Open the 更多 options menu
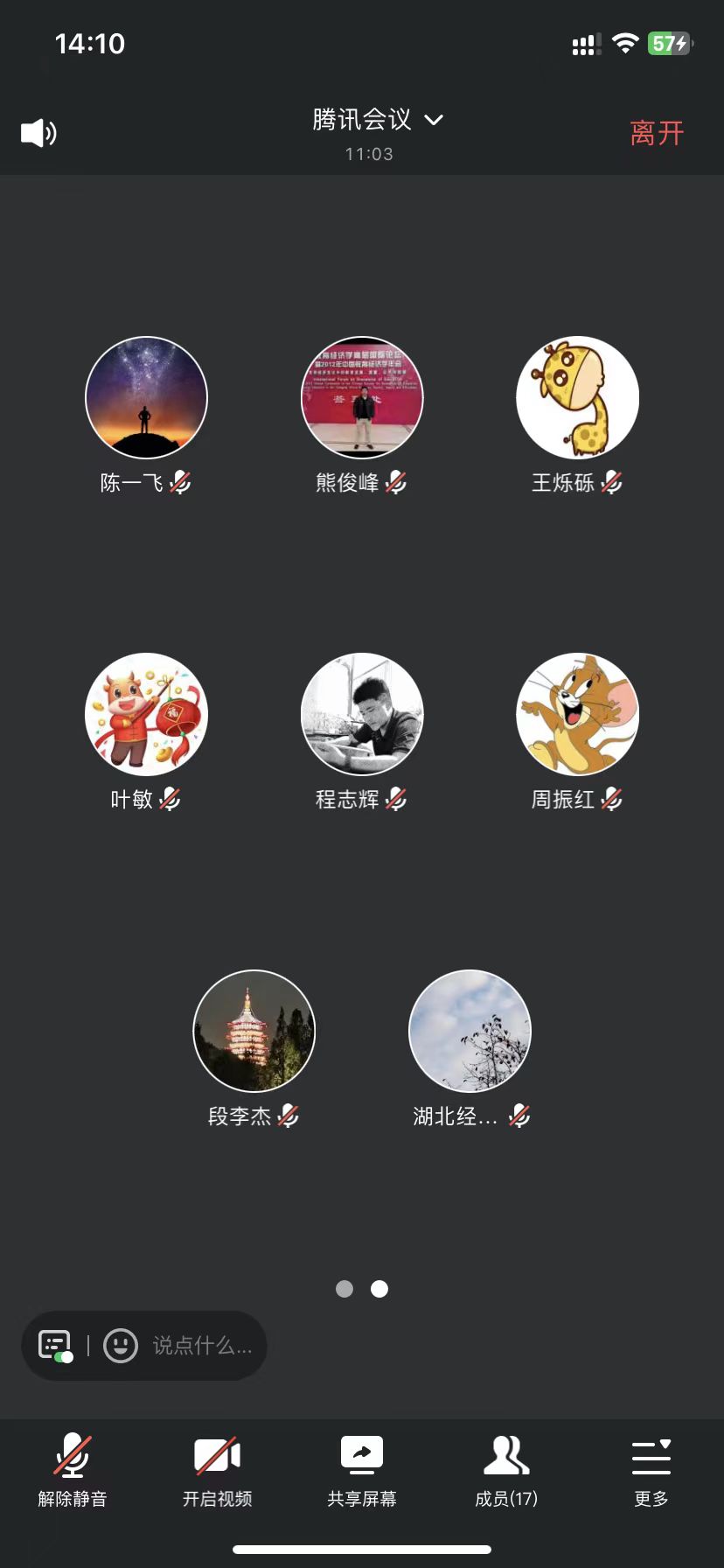 pyautogui.click(x=651, y=1472)
